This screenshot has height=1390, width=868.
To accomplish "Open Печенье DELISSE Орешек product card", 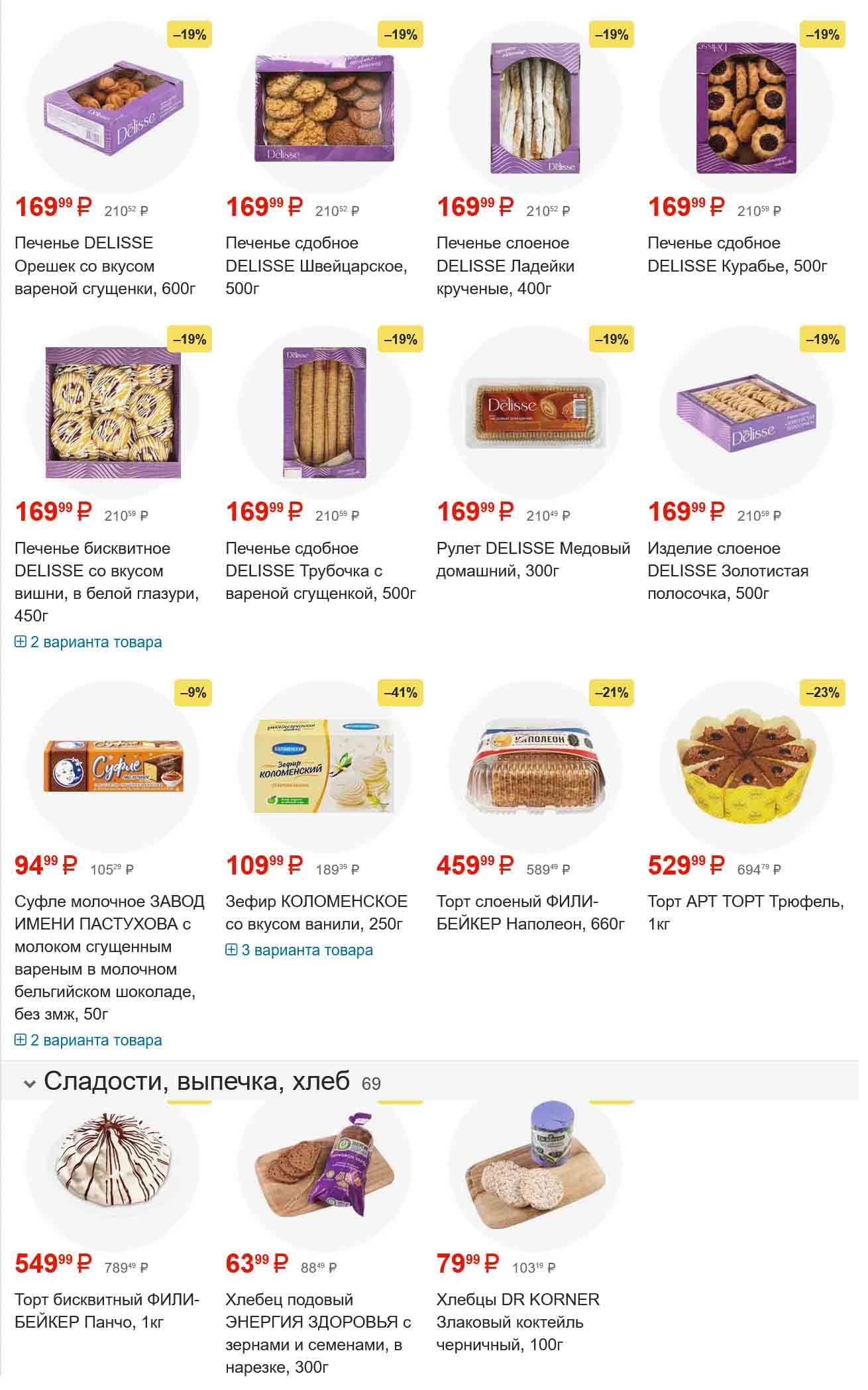I will [105, 266].
